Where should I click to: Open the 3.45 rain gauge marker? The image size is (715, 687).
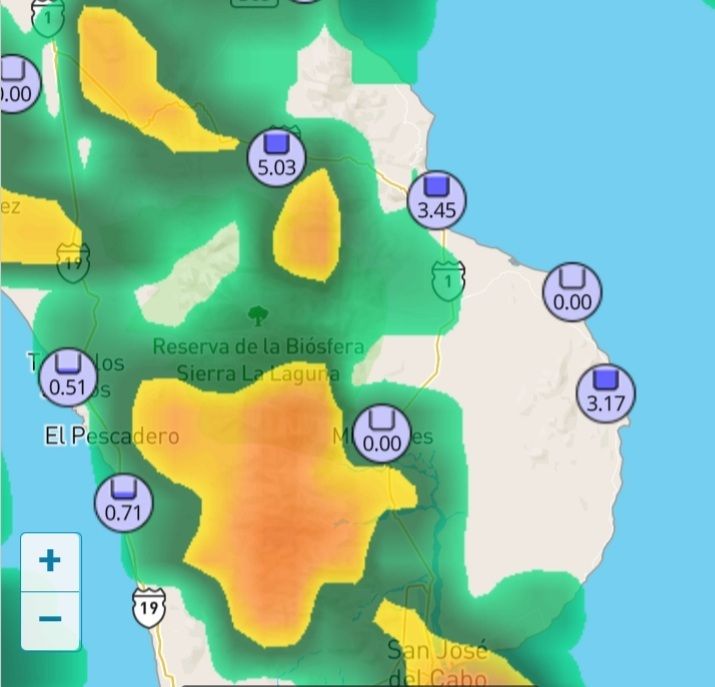click(437, 199)
